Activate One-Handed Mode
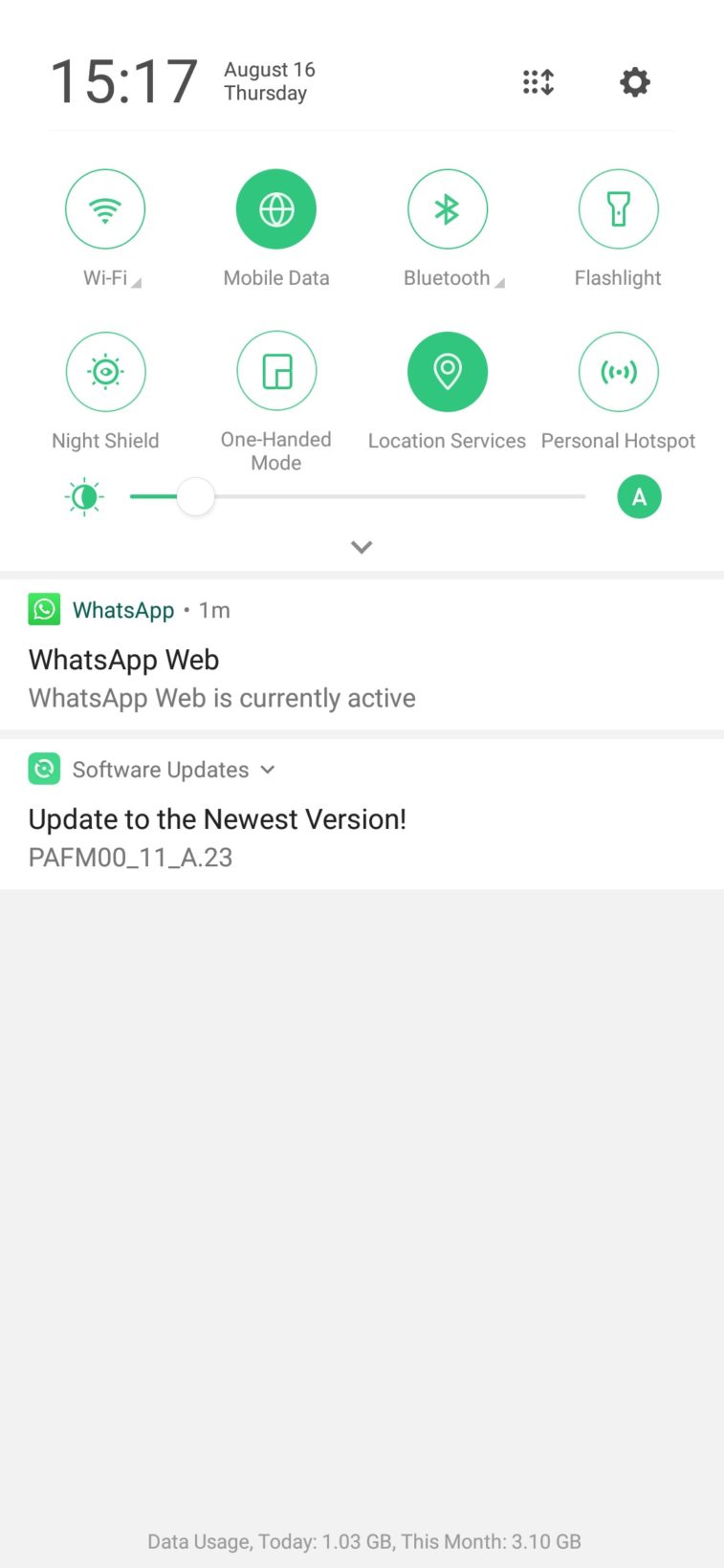Image resolution: width=724 pixels, height=1568 pixels. [276, 371]
